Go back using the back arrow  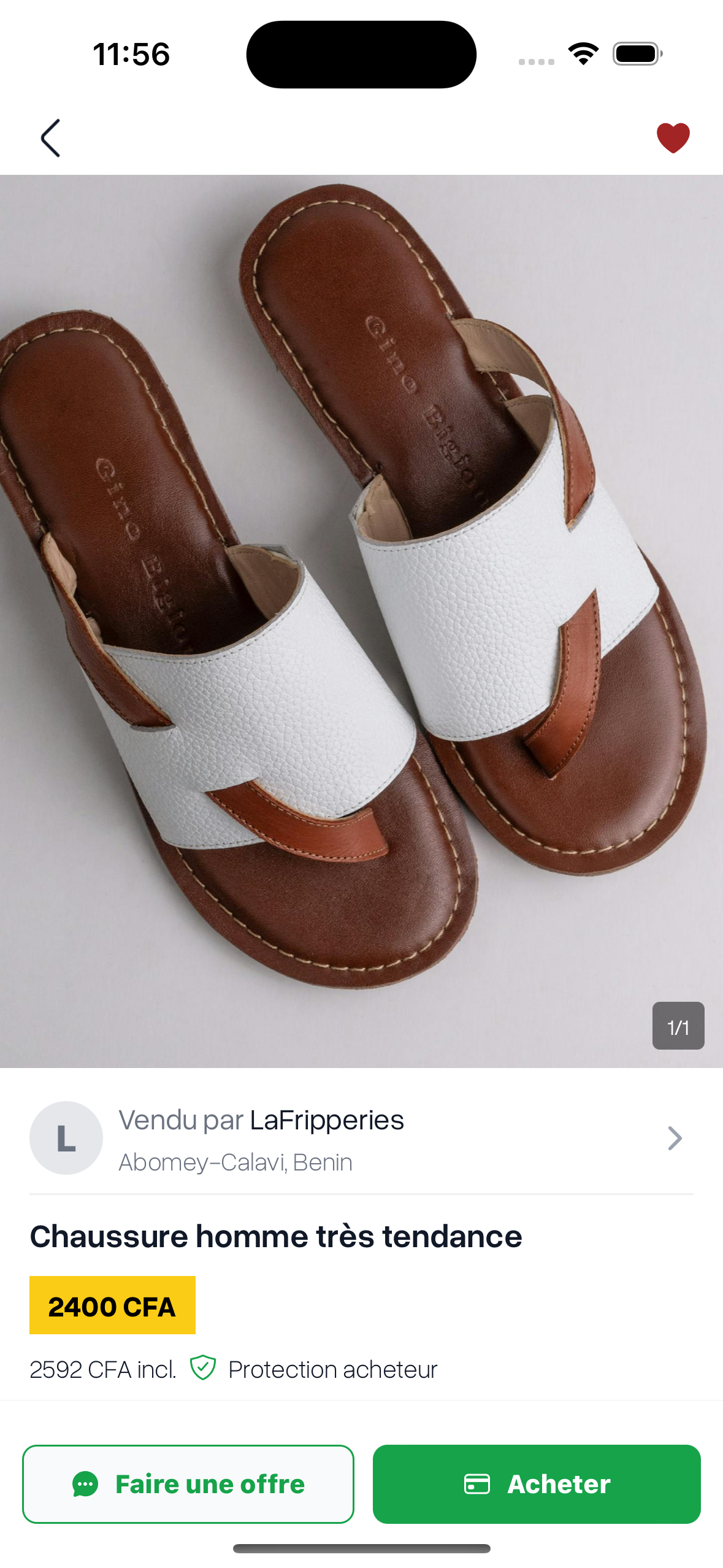(x=51, y=138)
